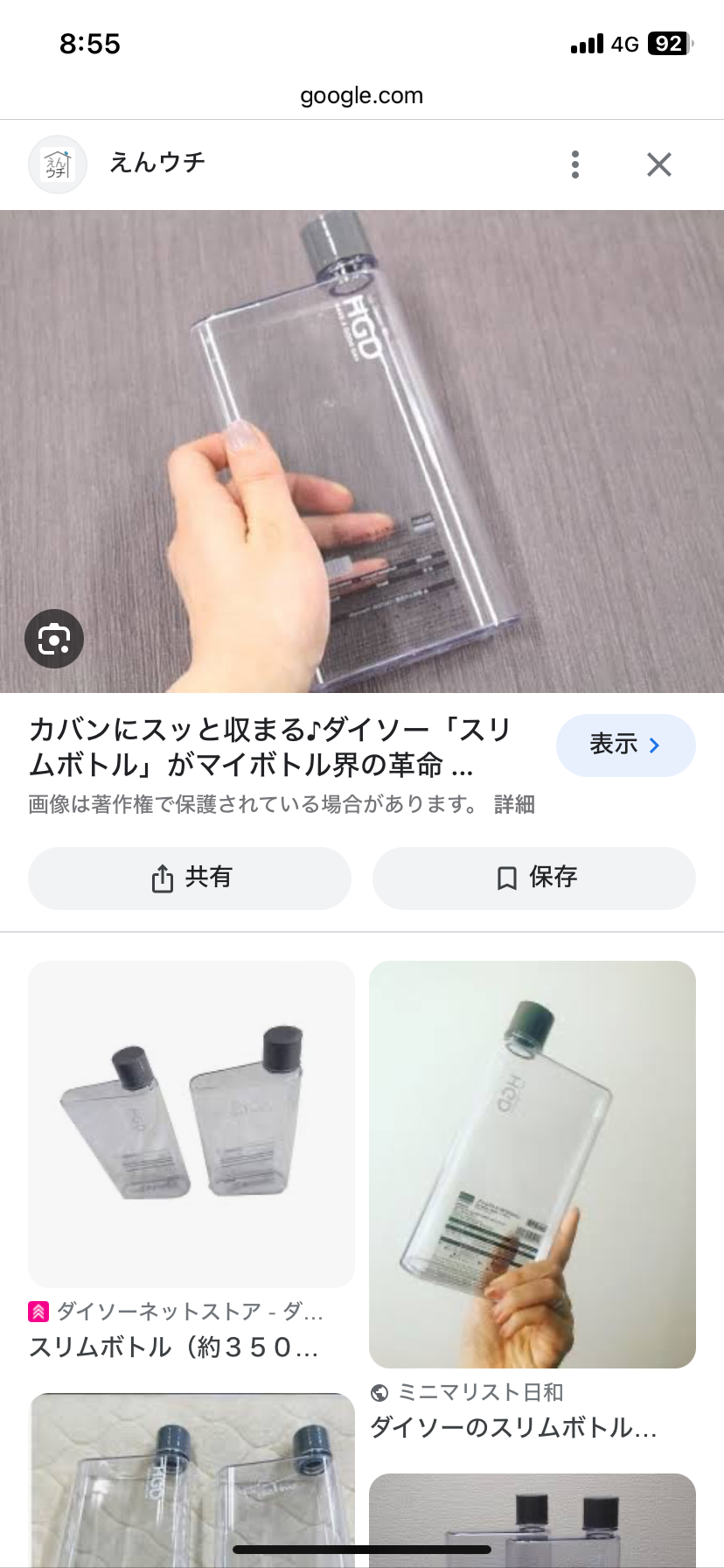Screen dimensions: 724x1568
Task: Save the image with 保存
Action: point(534,878)
